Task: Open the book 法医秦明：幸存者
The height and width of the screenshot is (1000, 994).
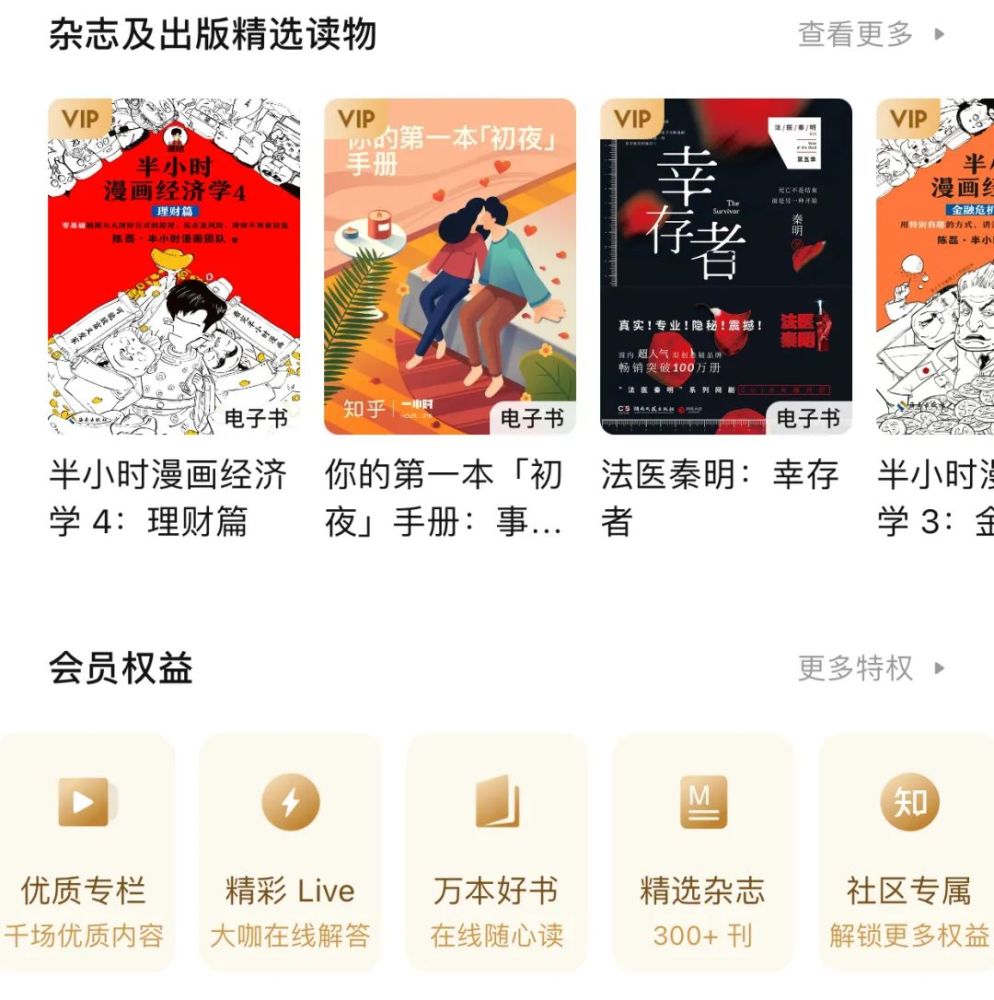Action: [x=726, y=267]
